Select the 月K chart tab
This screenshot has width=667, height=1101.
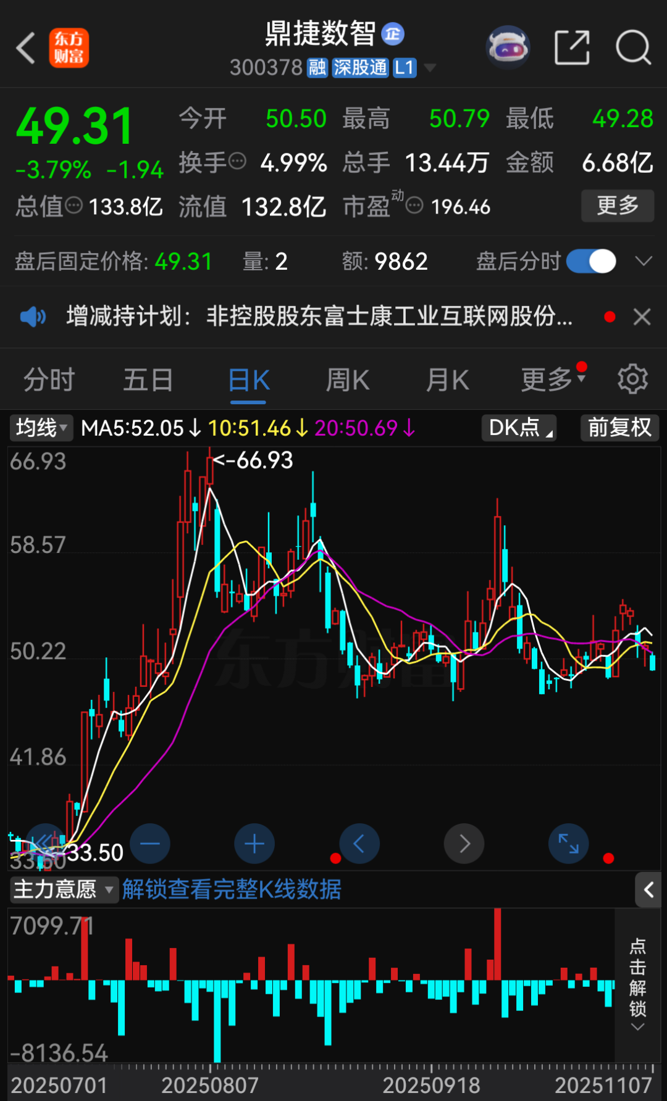(x=447, y=380)
